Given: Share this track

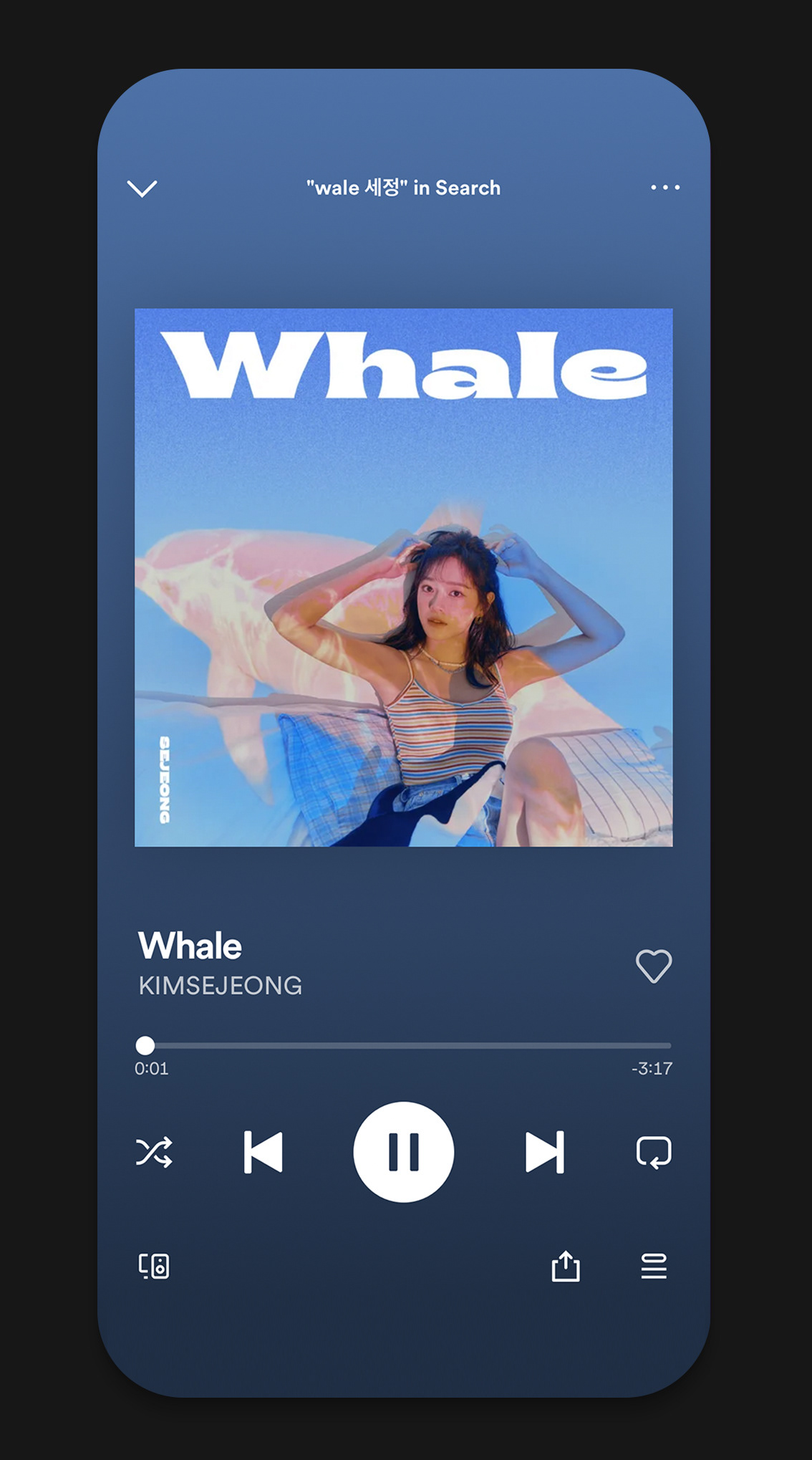Looking at the screenshot, I should pyautogui.click(x=565, y=1266).
